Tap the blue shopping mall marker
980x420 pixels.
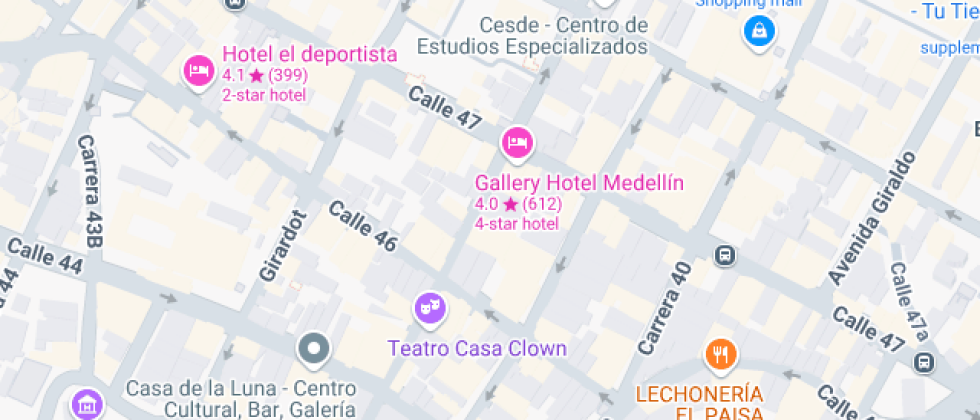click(759, 32)
